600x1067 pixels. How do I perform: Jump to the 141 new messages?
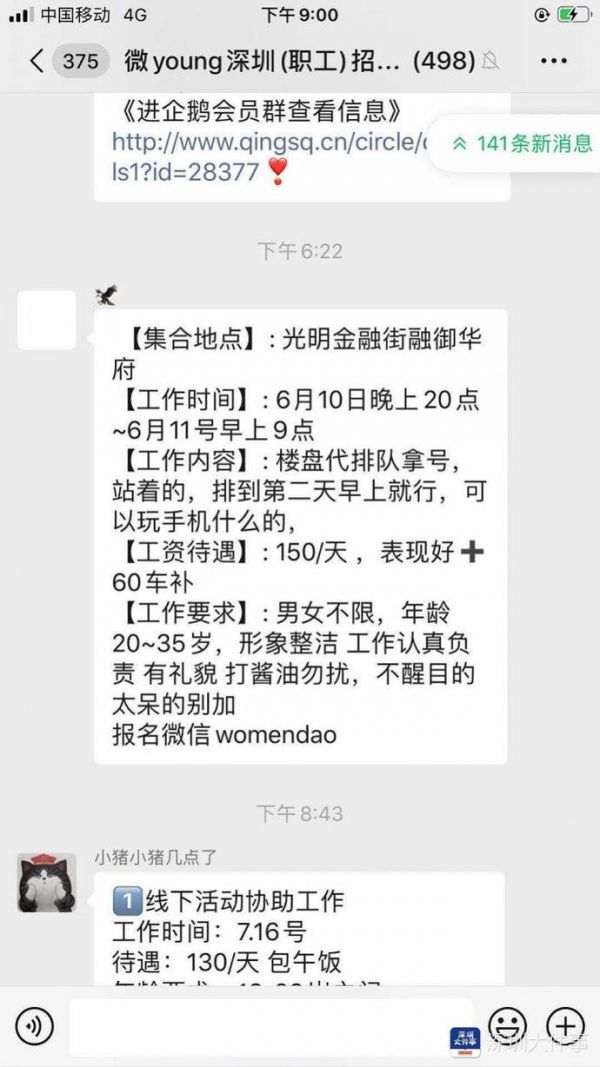(522, 144)
